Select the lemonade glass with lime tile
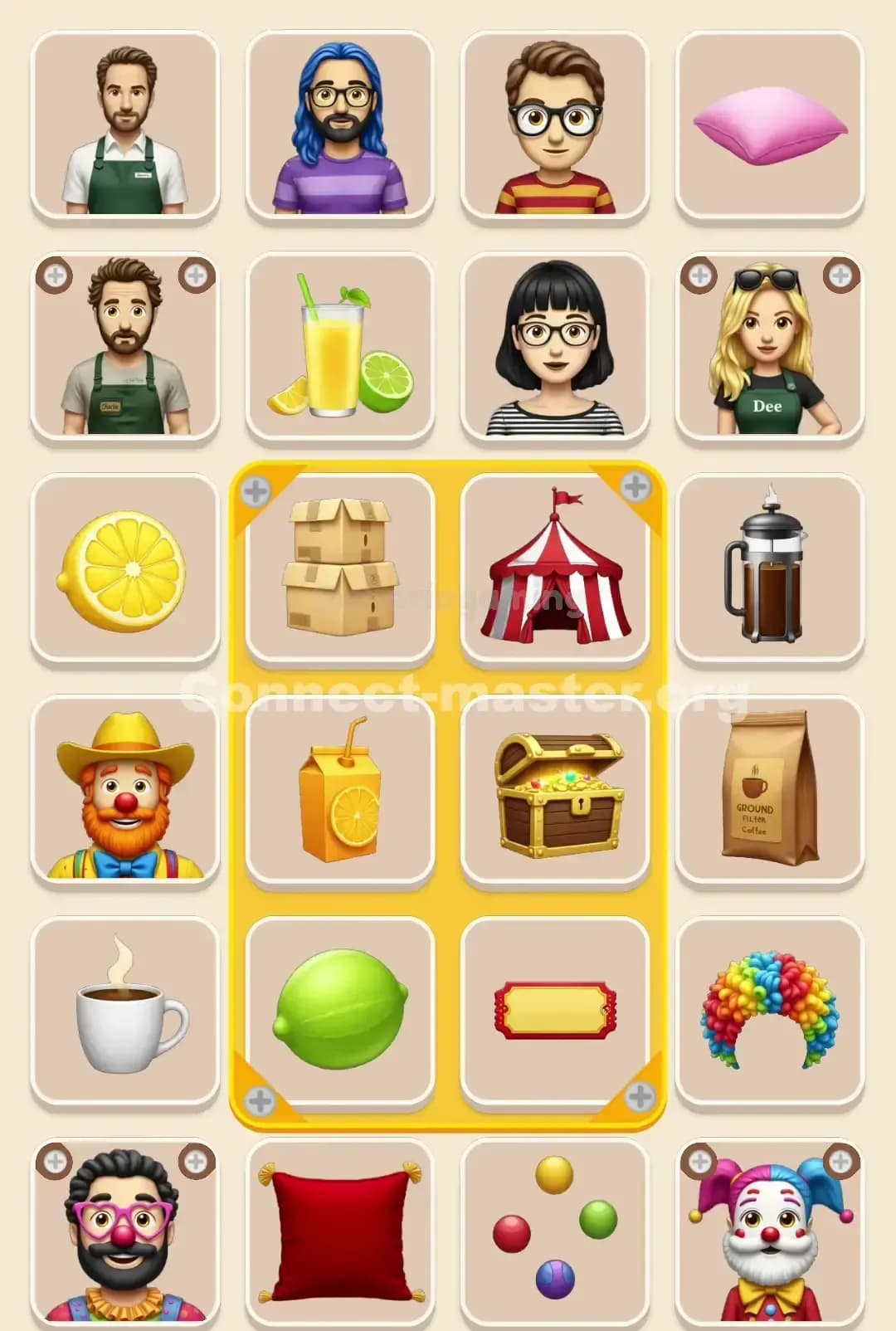This screenshot has height=1331, width=896. pyautogui.click(x=341, y=349)
